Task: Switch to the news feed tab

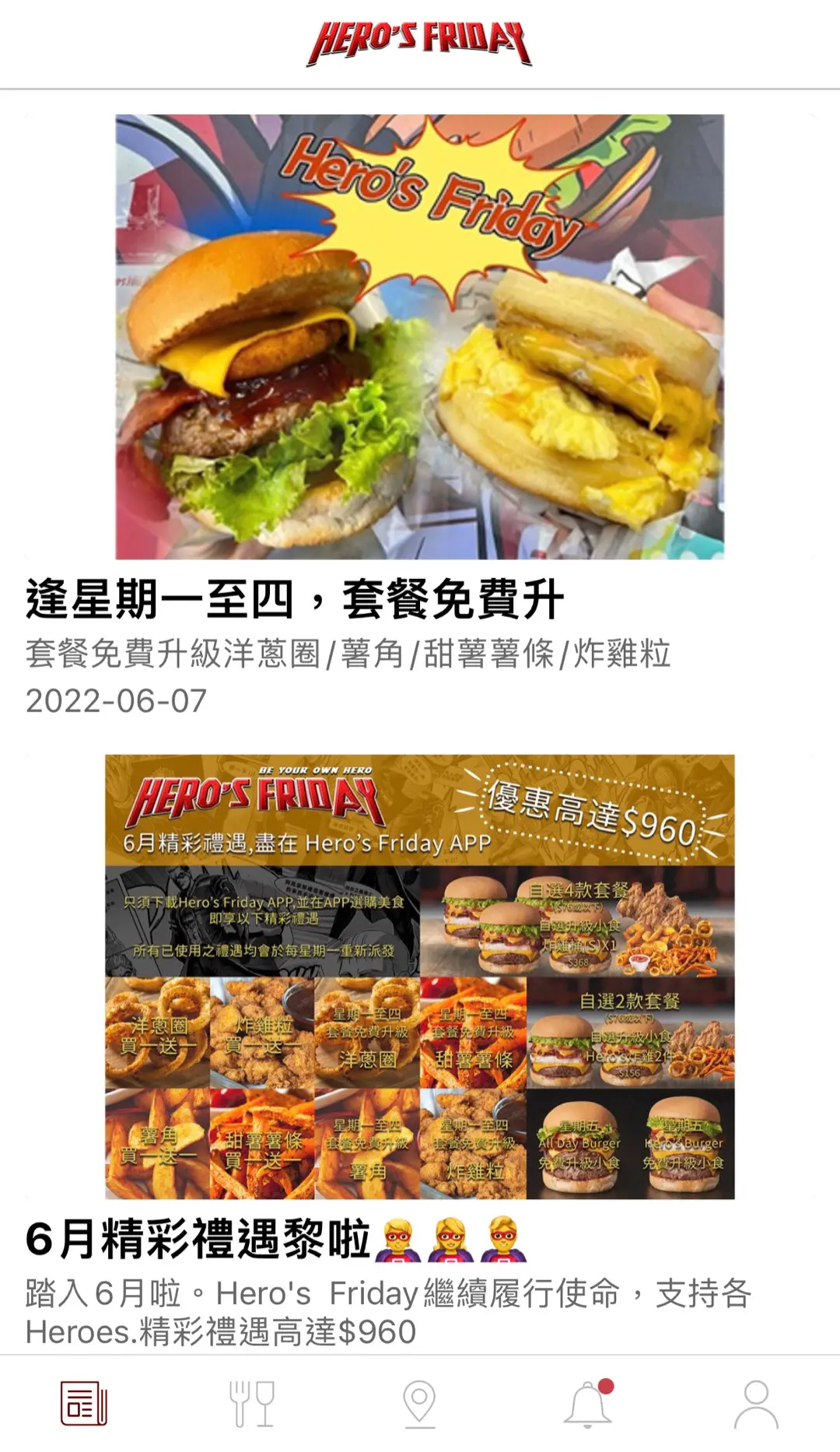Action: pyautogui.click(x=84, y=1404)
